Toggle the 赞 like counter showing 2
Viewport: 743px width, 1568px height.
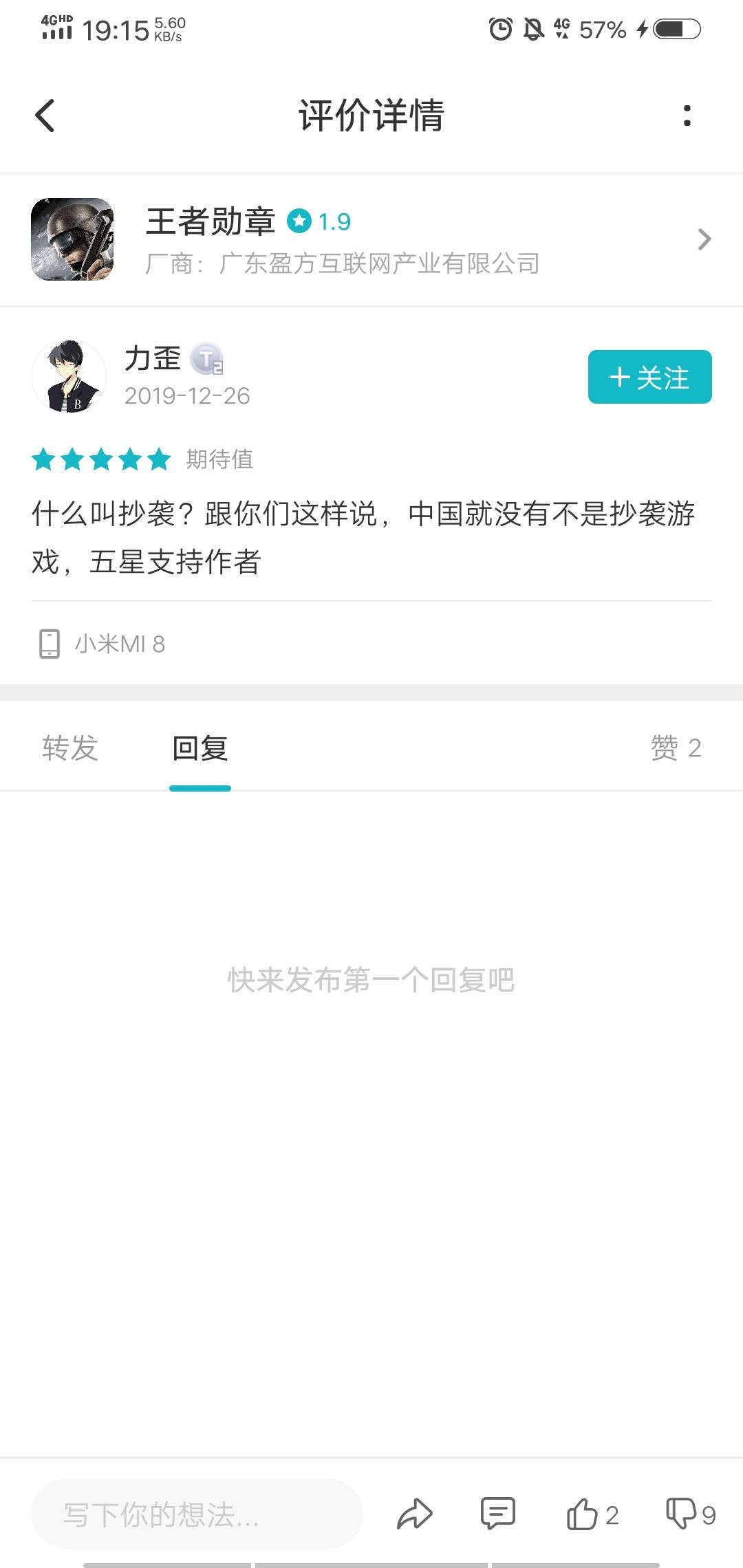(x=676, y=748)
